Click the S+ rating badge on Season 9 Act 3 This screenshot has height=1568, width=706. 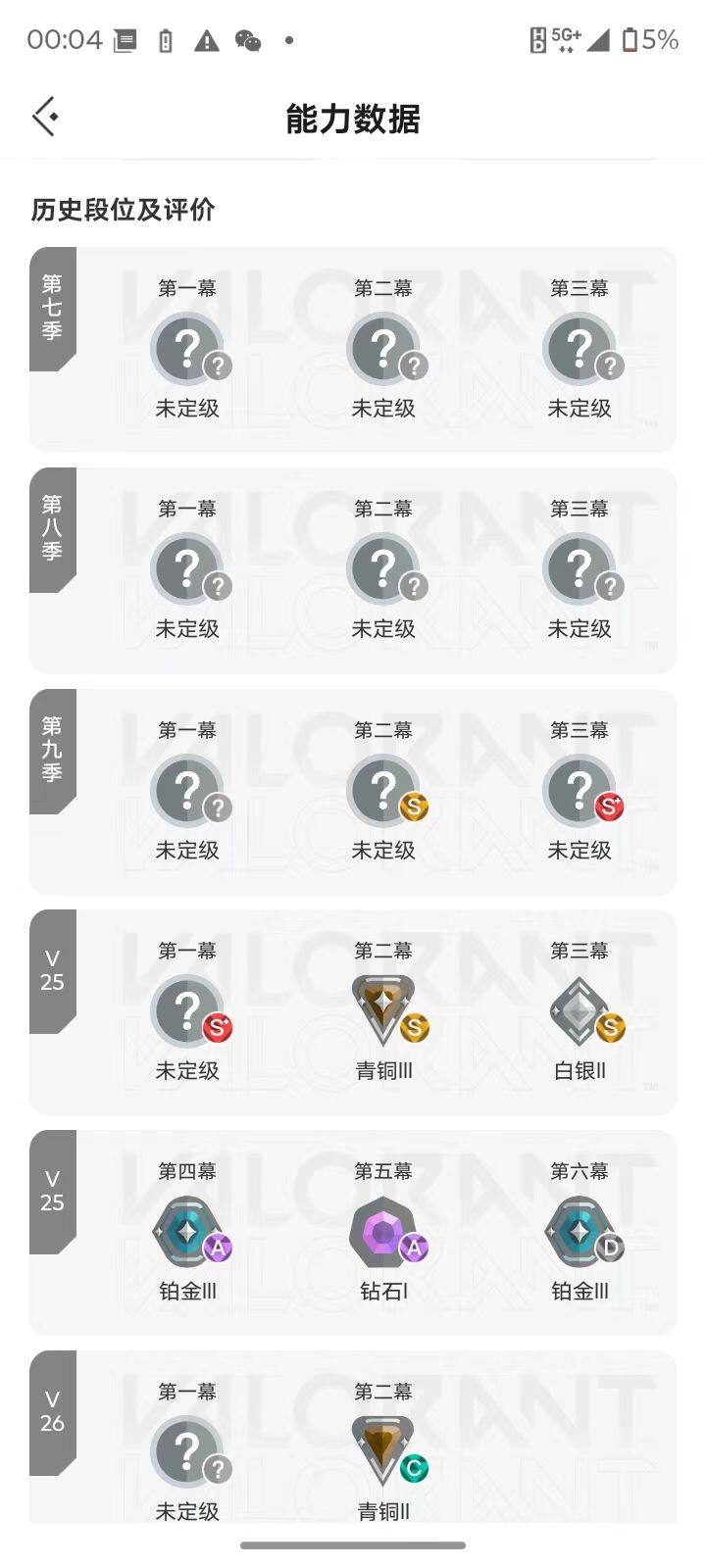click(610, 806)
